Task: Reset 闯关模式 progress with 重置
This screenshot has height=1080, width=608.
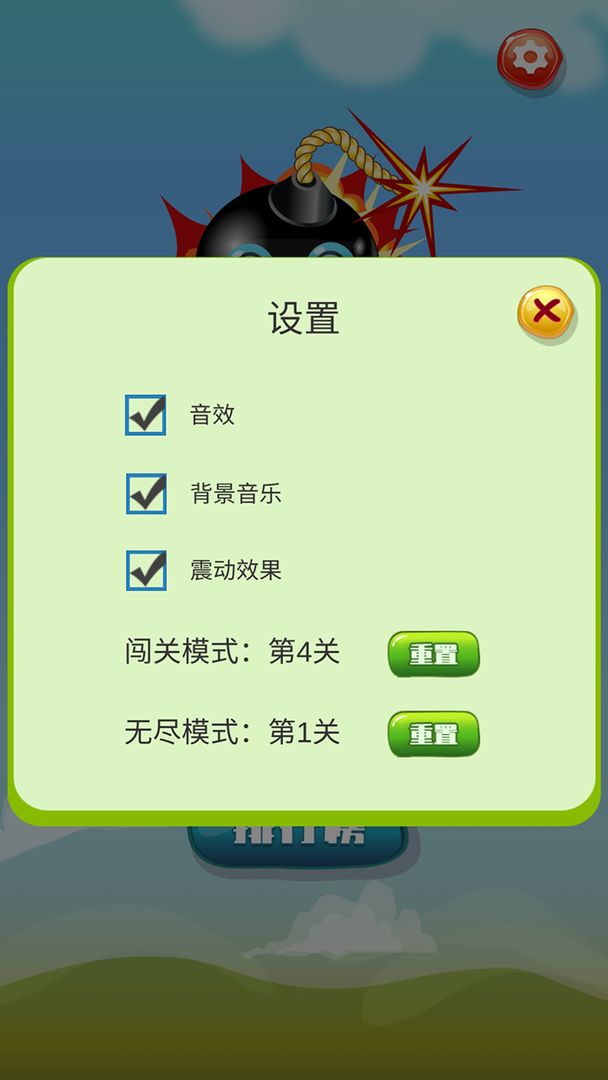Action: (433, 654)
